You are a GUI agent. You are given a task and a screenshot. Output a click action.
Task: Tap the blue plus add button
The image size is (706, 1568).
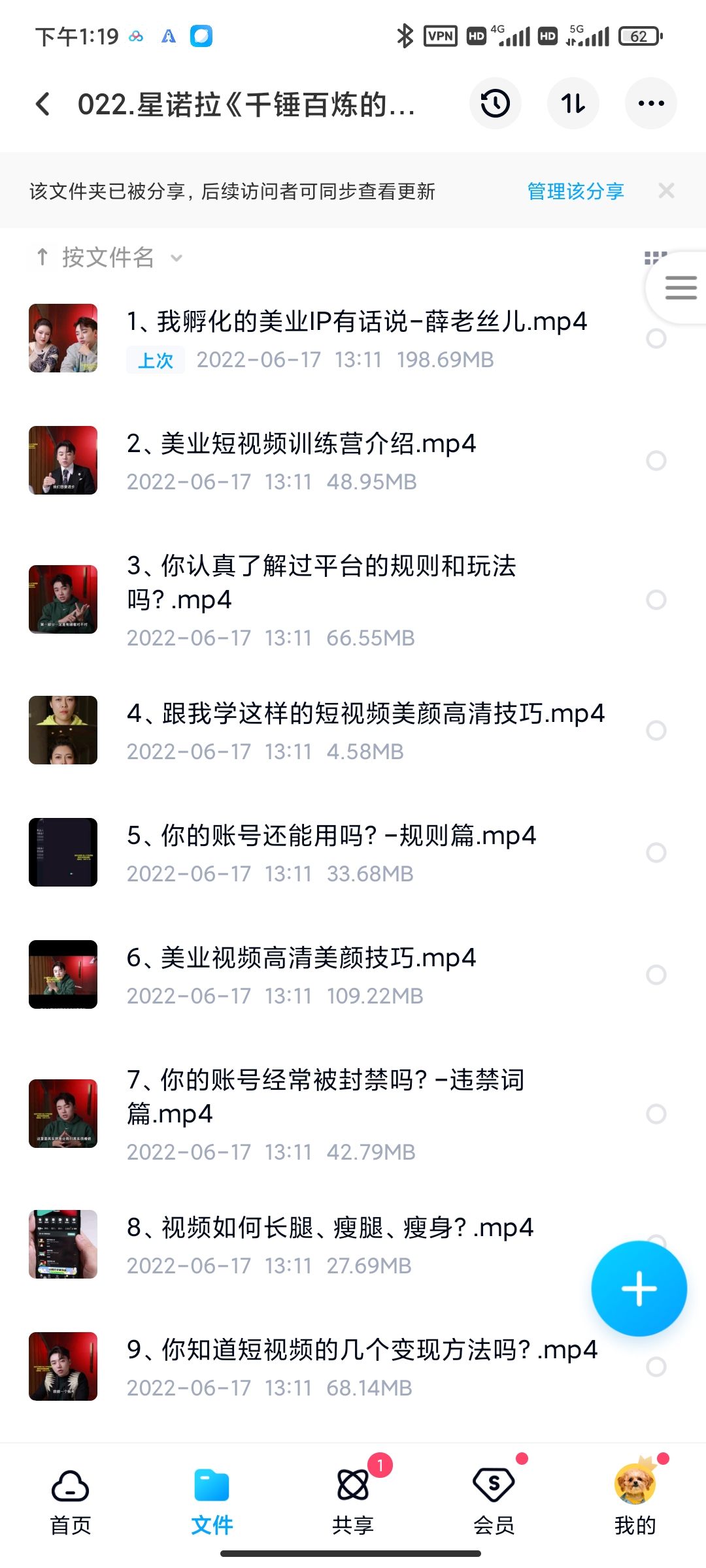pyautogui.click(x=639, y=1289)
